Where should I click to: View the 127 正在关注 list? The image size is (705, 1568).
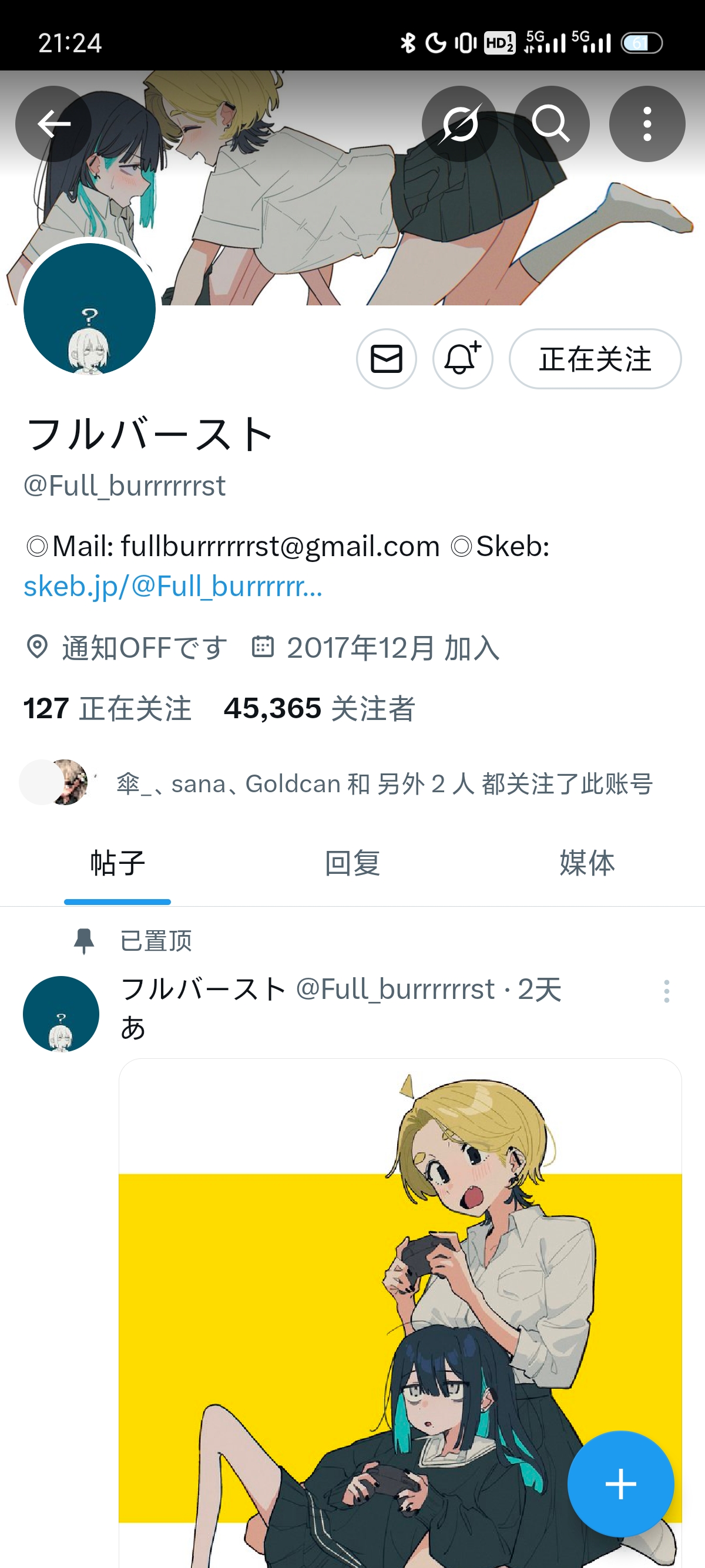108,708
